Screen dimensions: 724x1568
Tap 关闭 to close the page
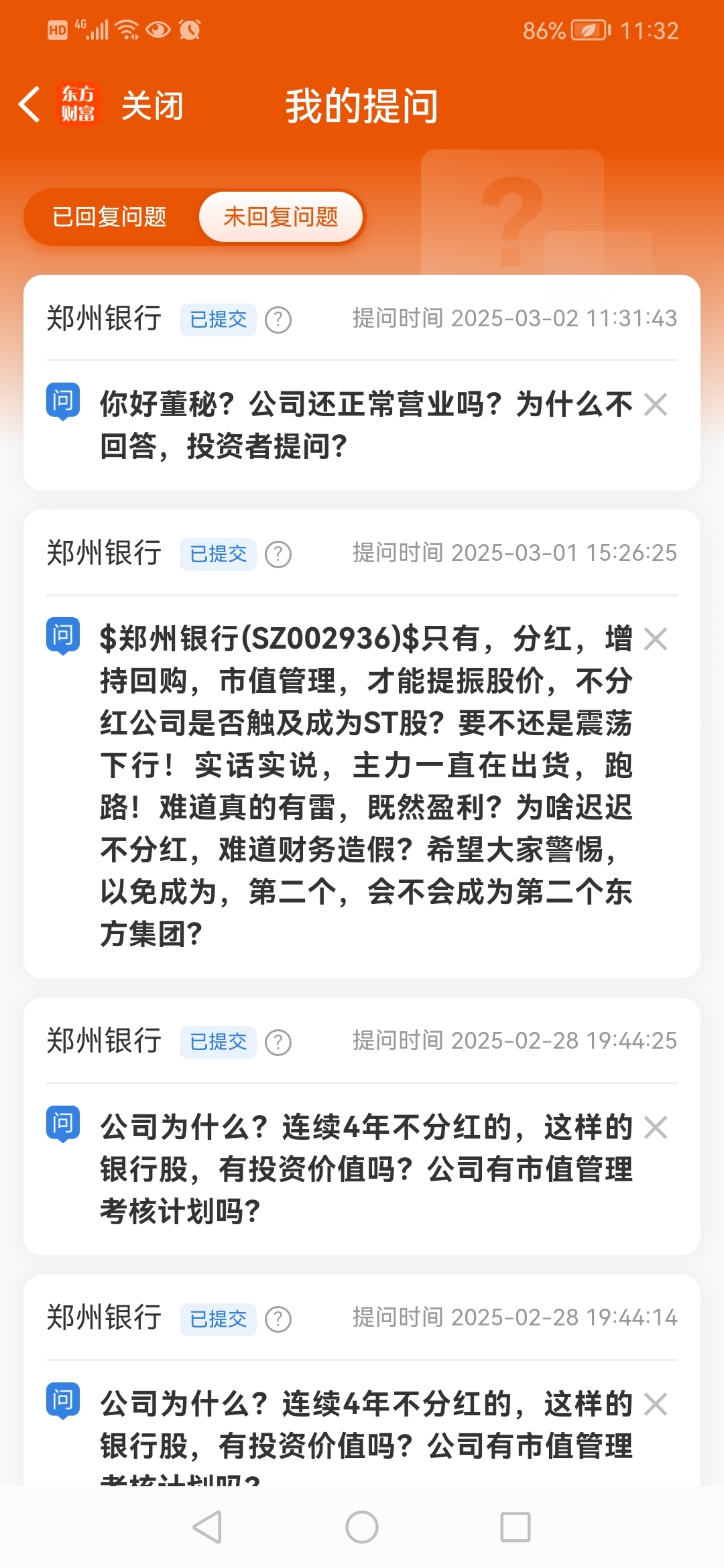pyautogui.click(x=152, y=105)
